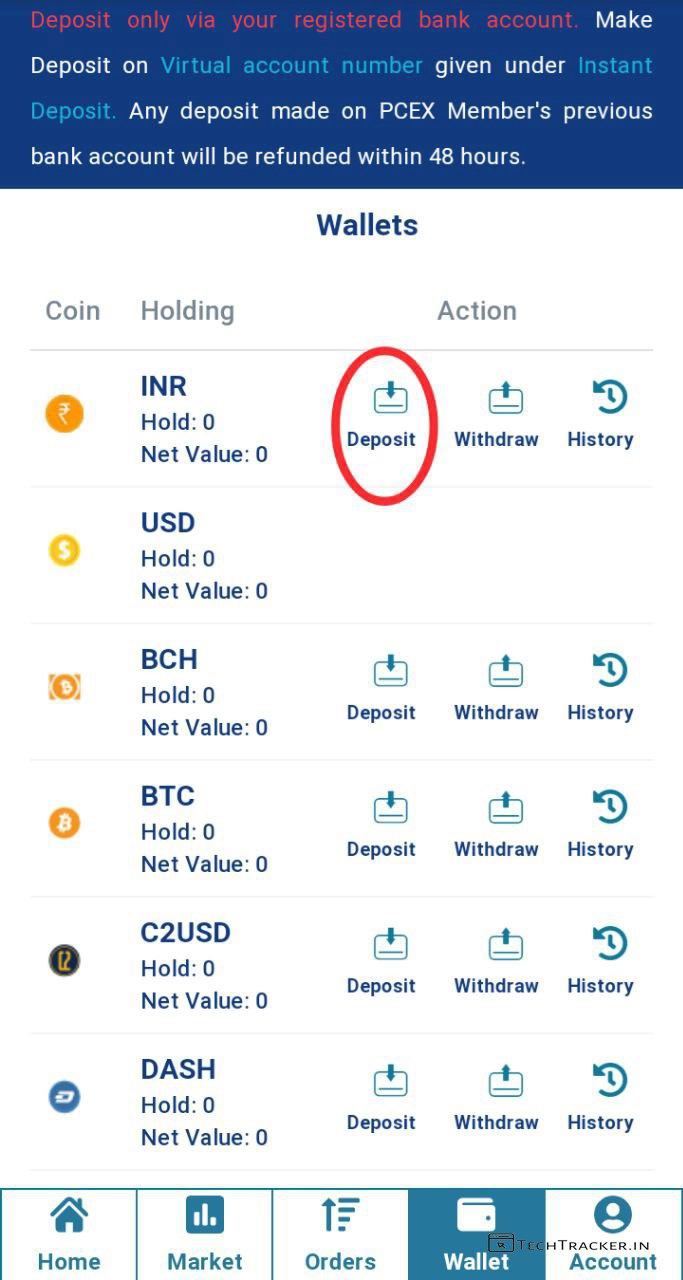683x1280 pixels.
Task: Open BTC transaction History
Action: 600,825
